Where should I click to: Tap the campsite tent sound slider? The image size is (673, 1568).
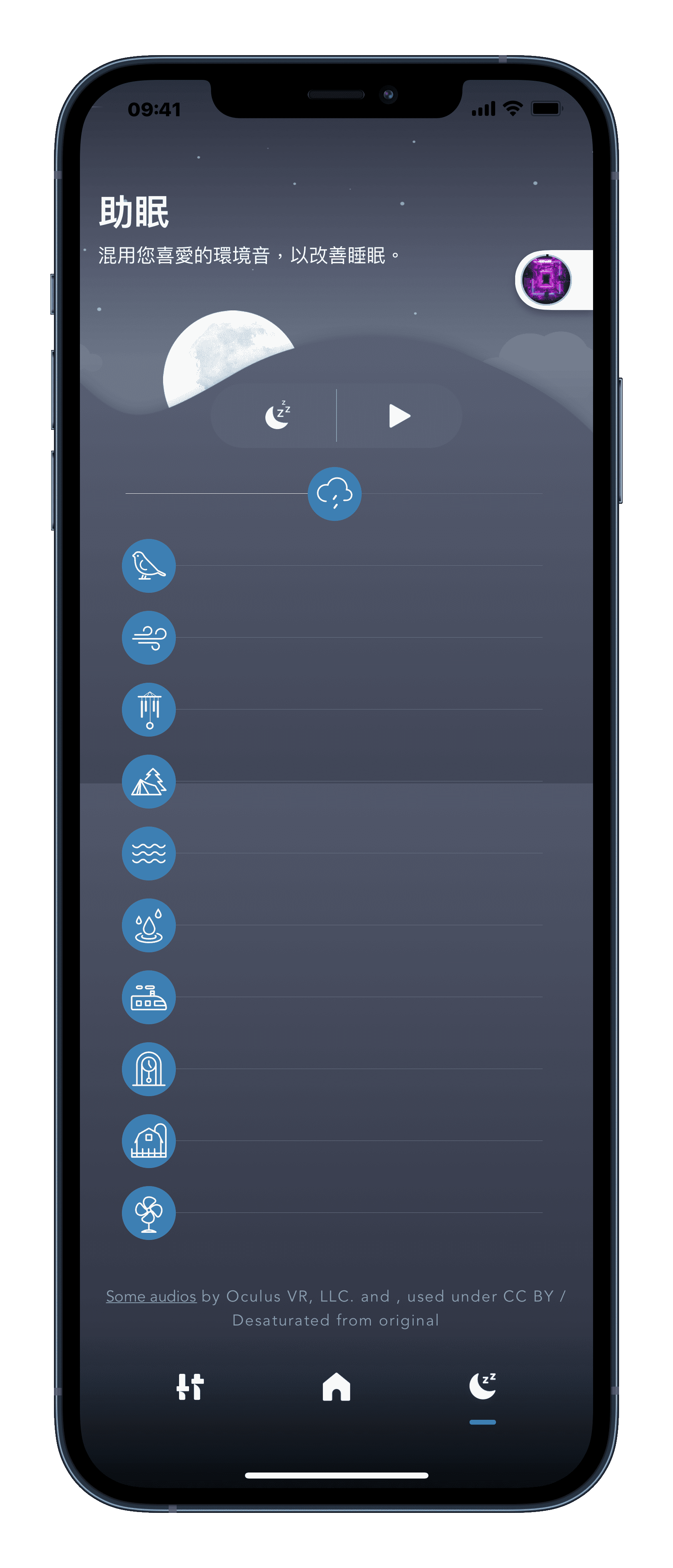(x=149, y=781)
